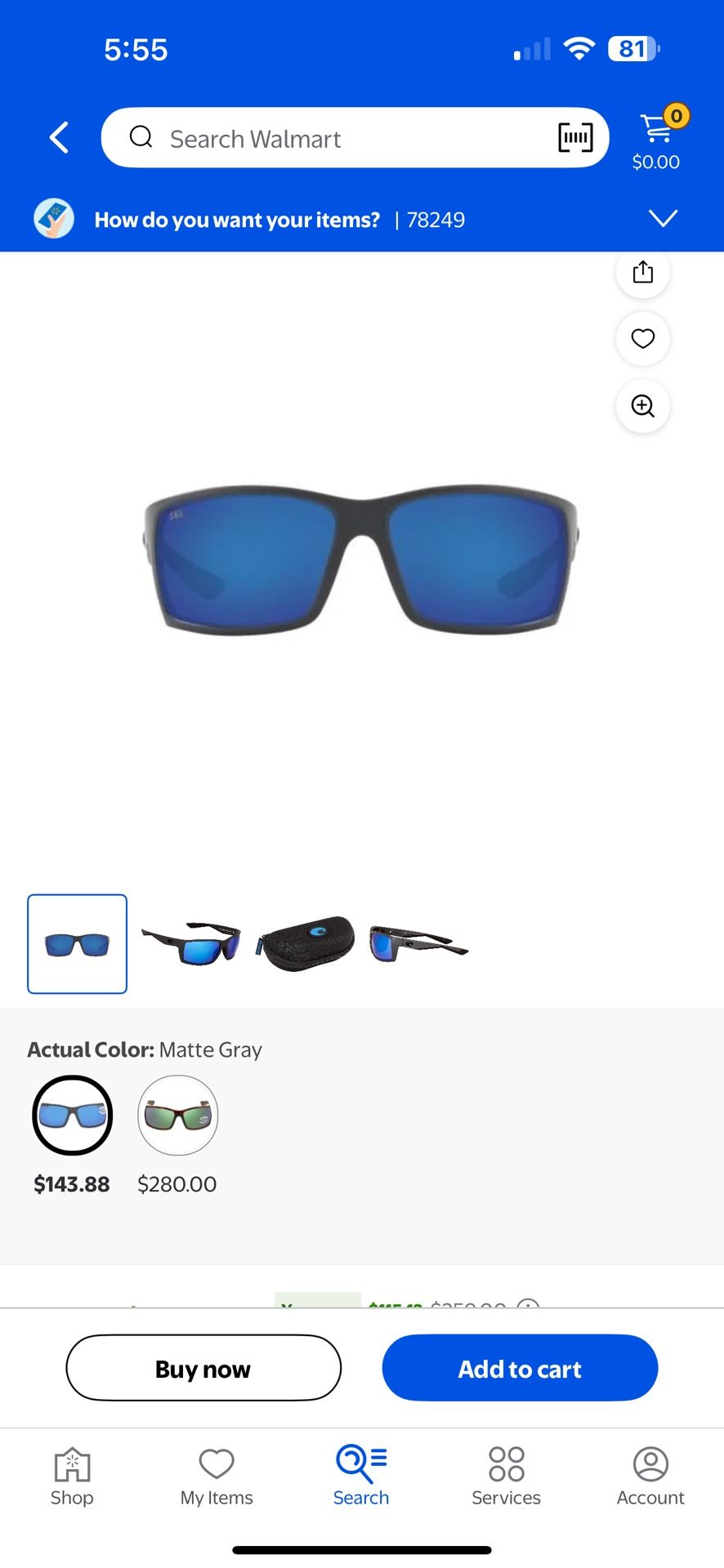
Task: View the black case thumbnail
Action: tap(306, 943)
